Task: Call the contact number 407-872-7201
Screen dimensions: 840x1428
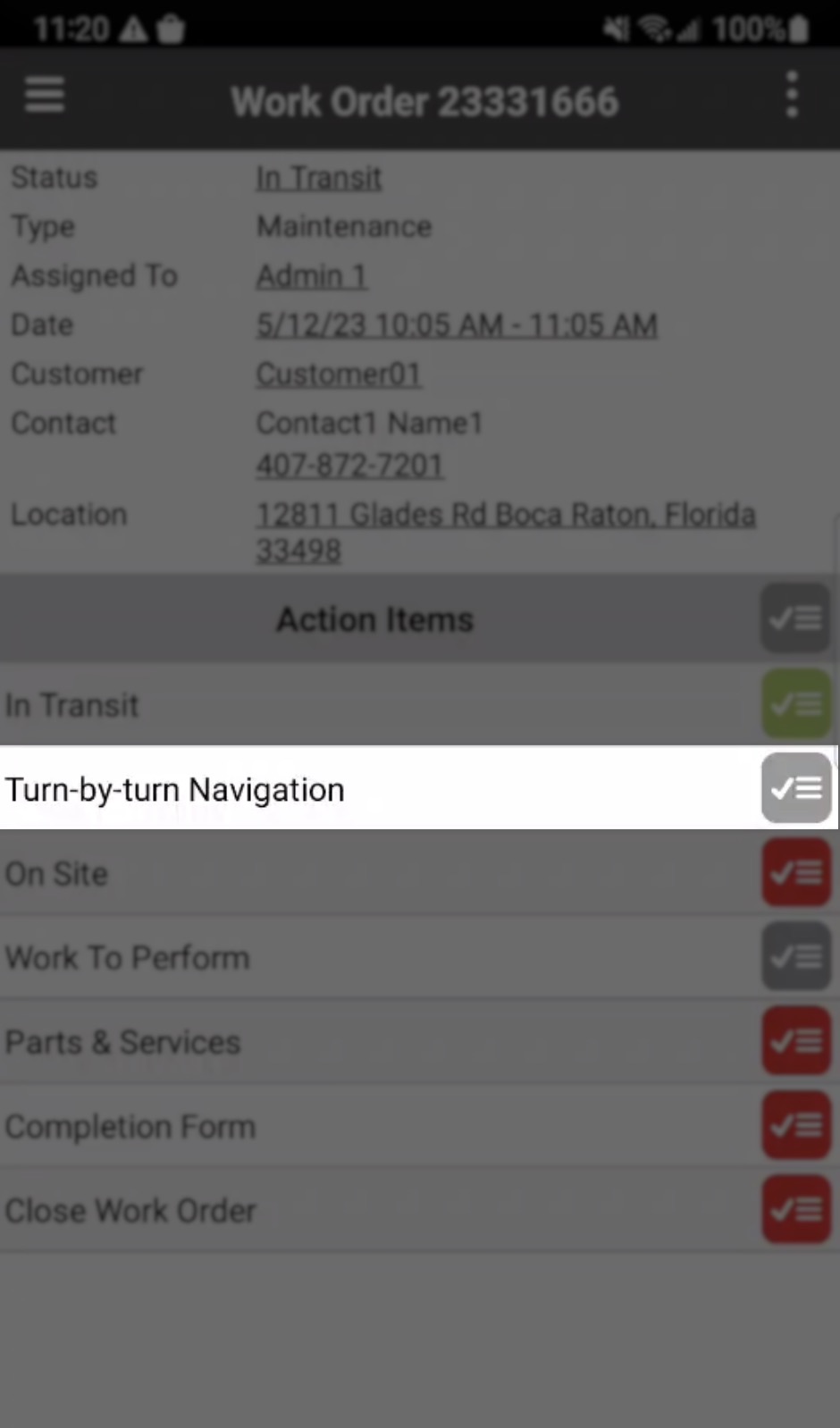Action: [349, 466]
